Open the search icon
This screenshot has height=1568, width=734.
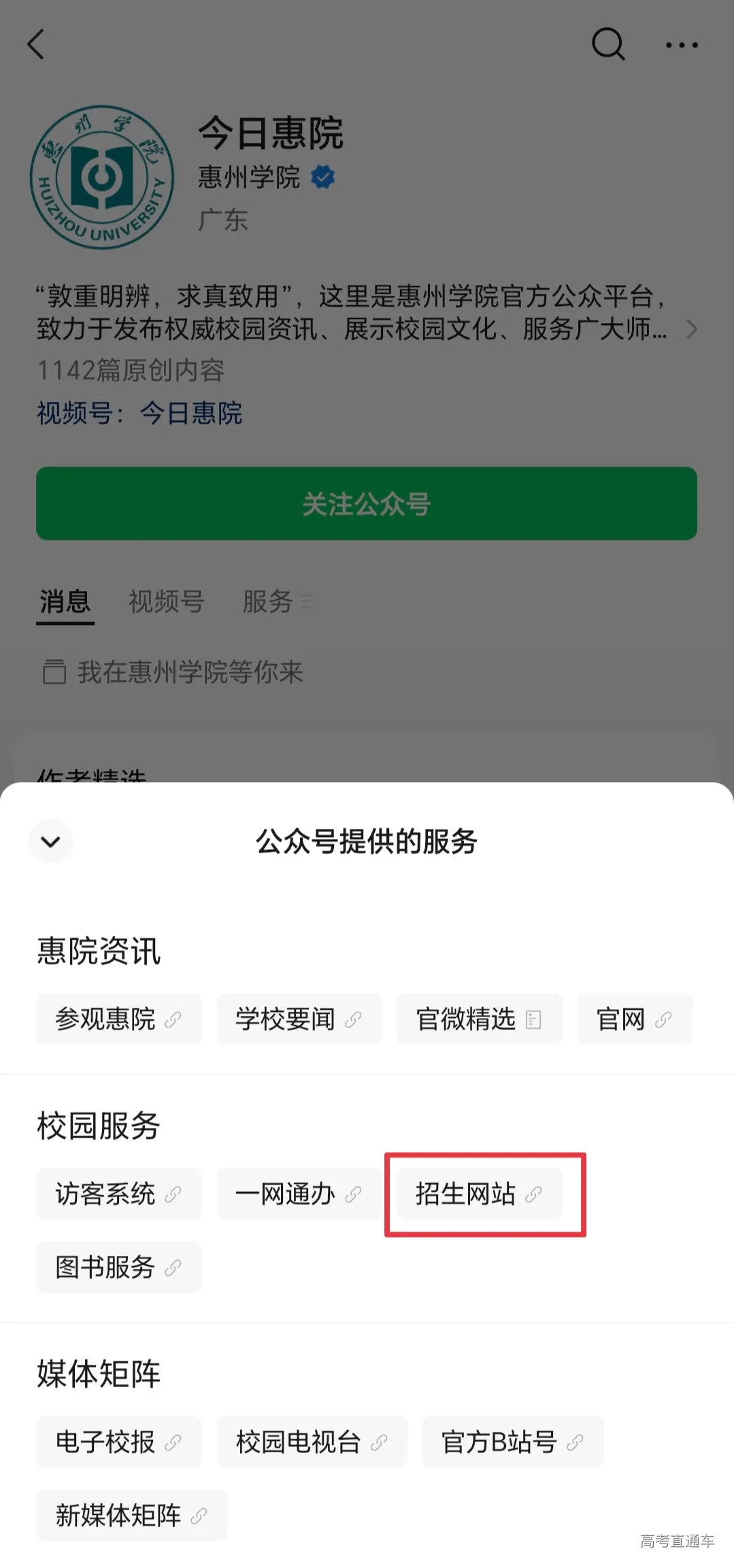point(609,45)
